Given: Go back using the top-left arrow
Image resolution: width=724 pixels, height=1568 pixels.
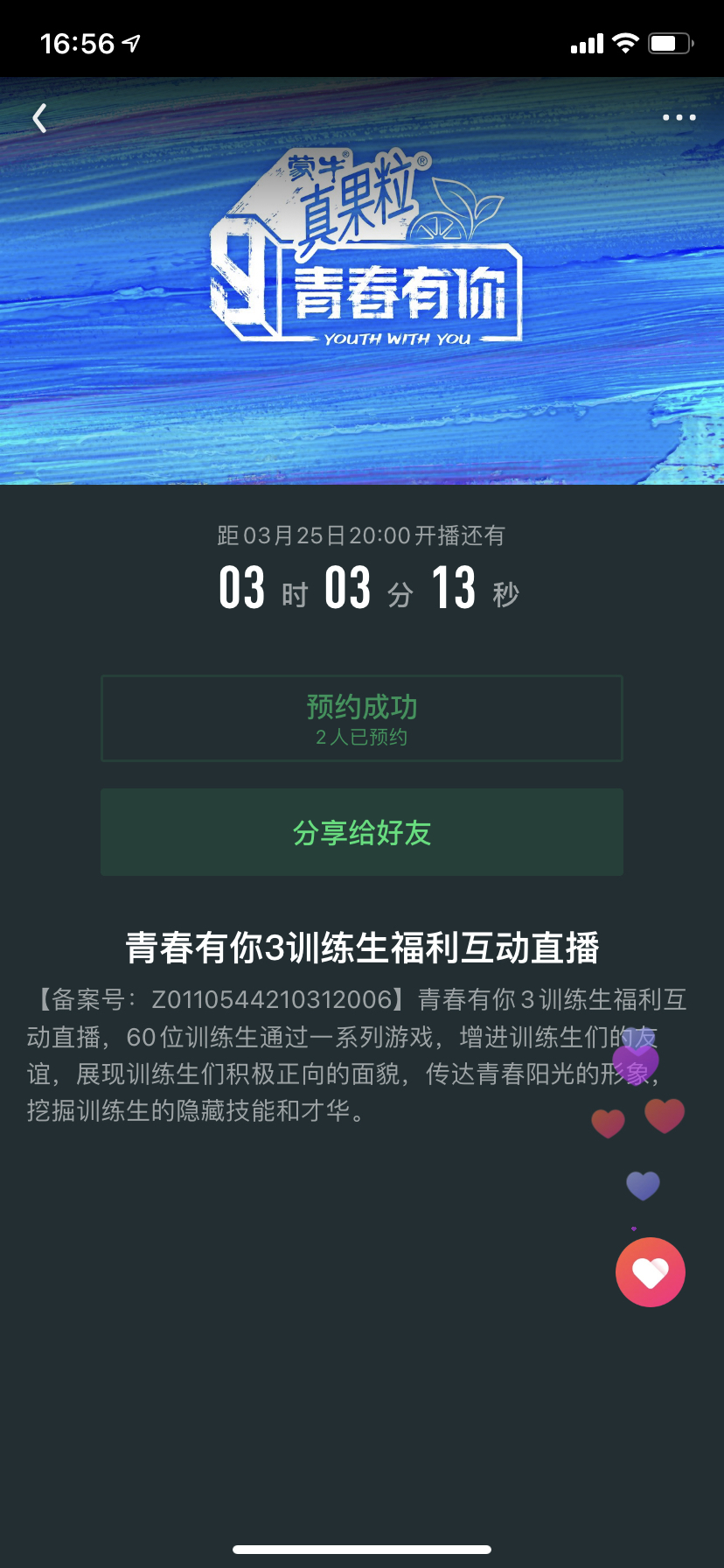Looking at the screenshot, I should click(39, 118).
